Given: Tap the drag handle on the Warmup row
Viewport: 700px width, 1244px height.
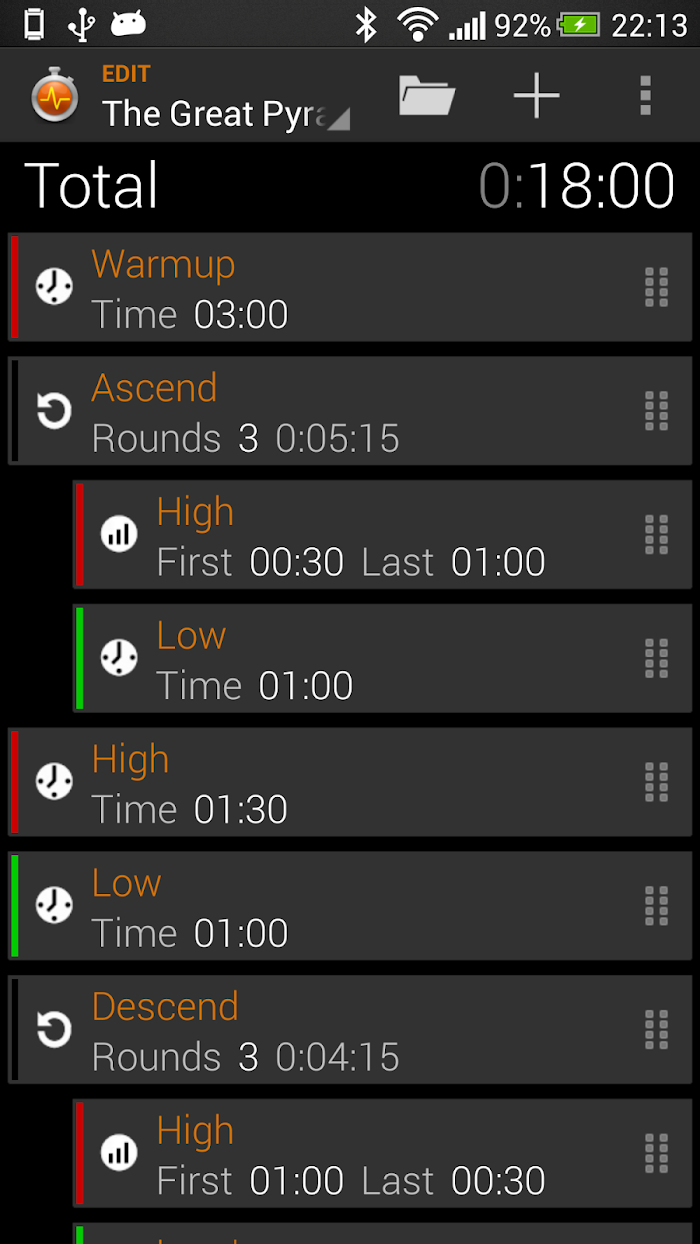Looking at the screenshot, I should 656,288.
